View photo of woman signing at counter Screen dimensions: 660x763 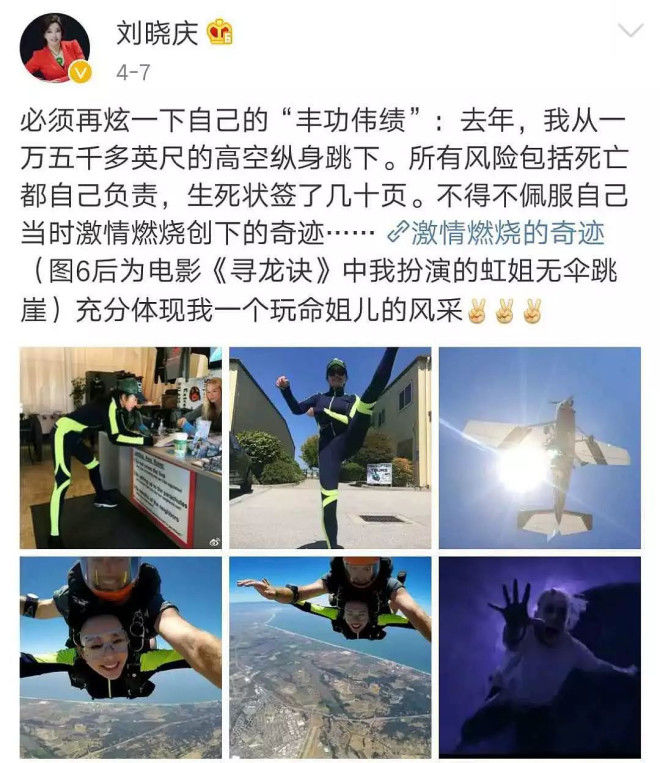121,447
